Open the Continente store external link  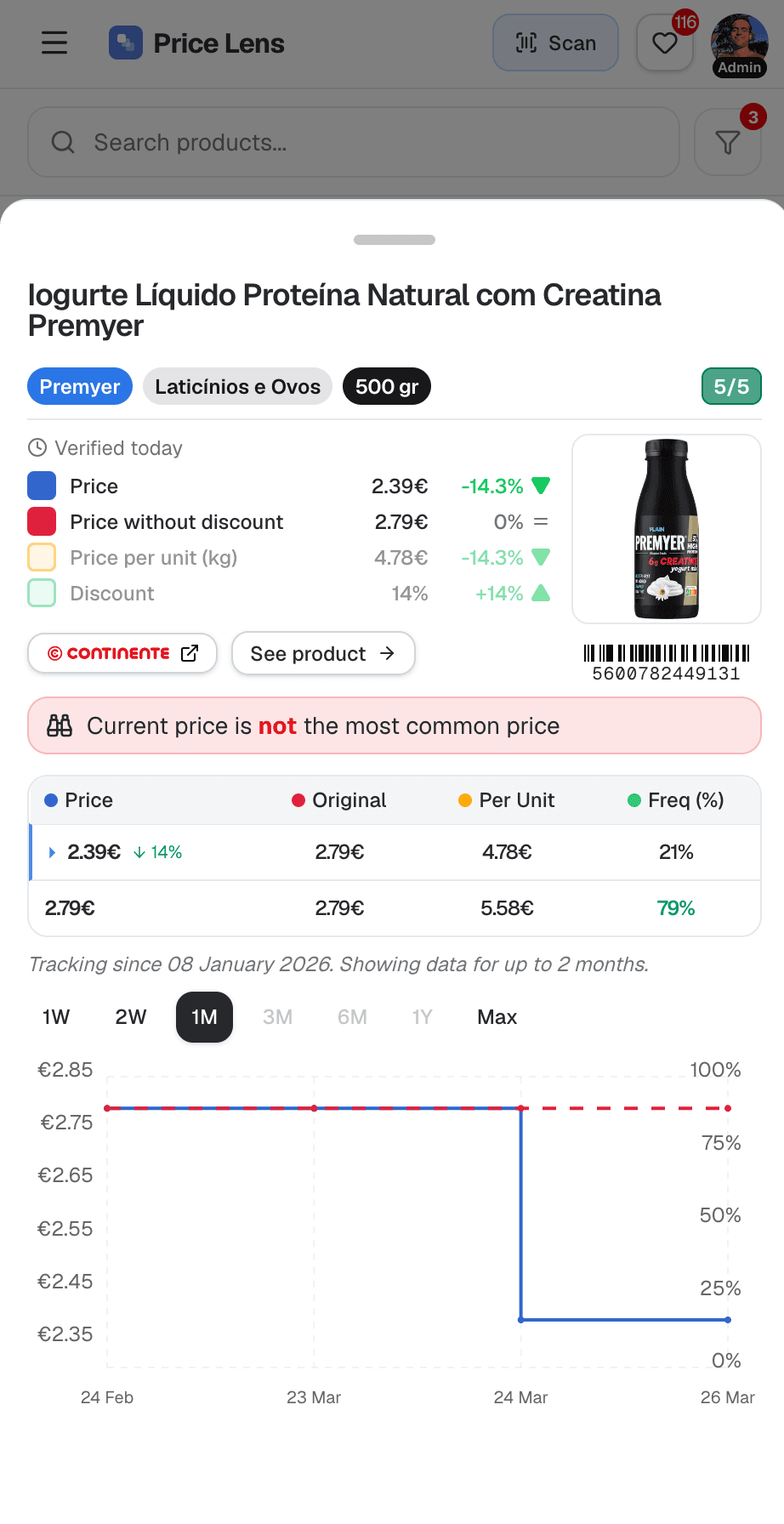[122, 653]
